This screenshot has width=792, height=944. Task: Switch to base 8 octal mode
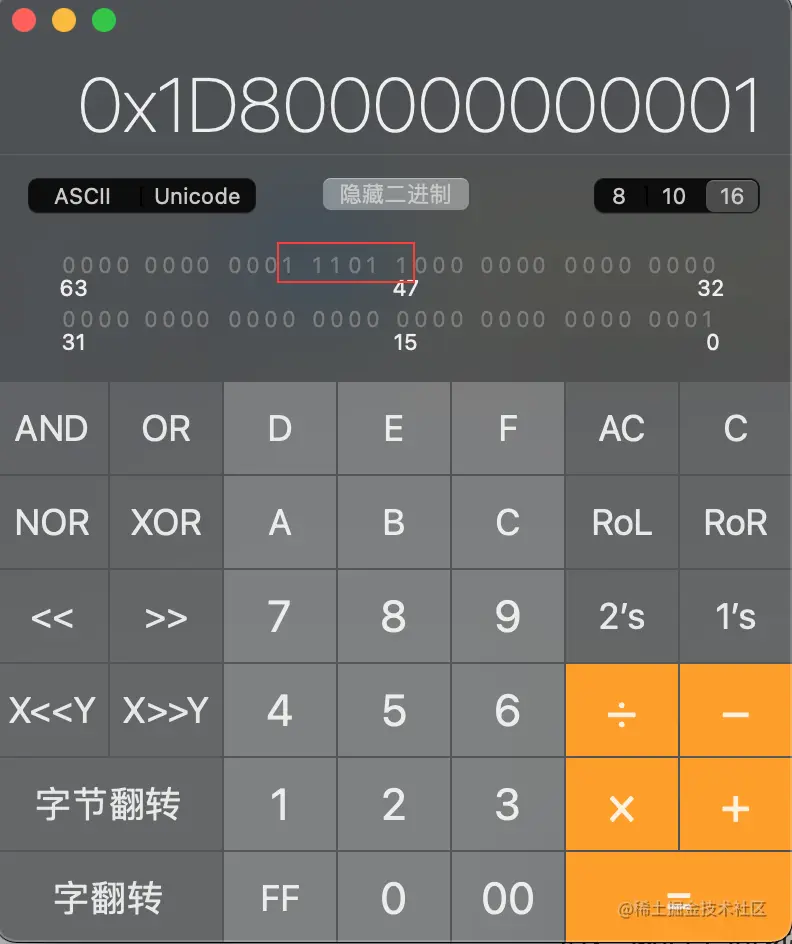619,196
